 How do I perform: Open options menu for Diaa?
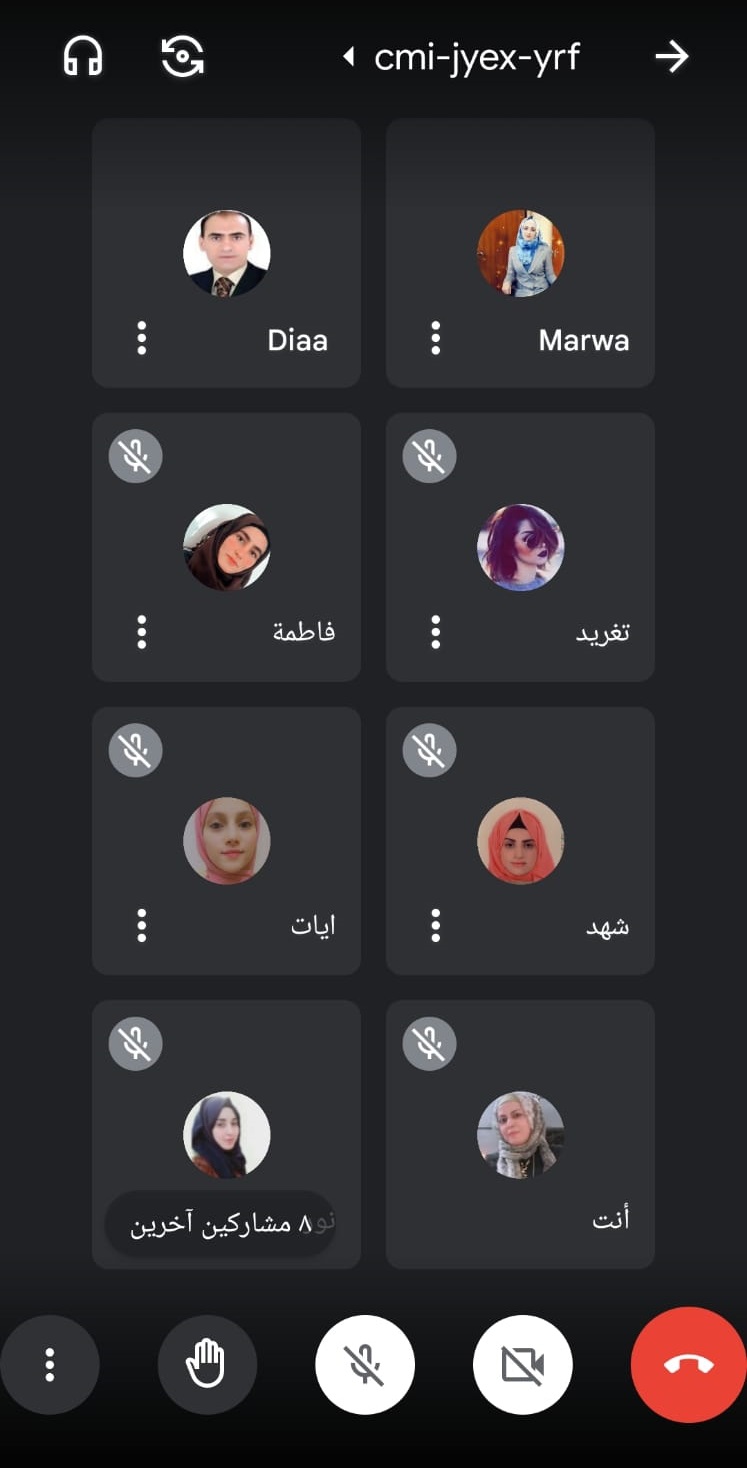coord(142,339)
